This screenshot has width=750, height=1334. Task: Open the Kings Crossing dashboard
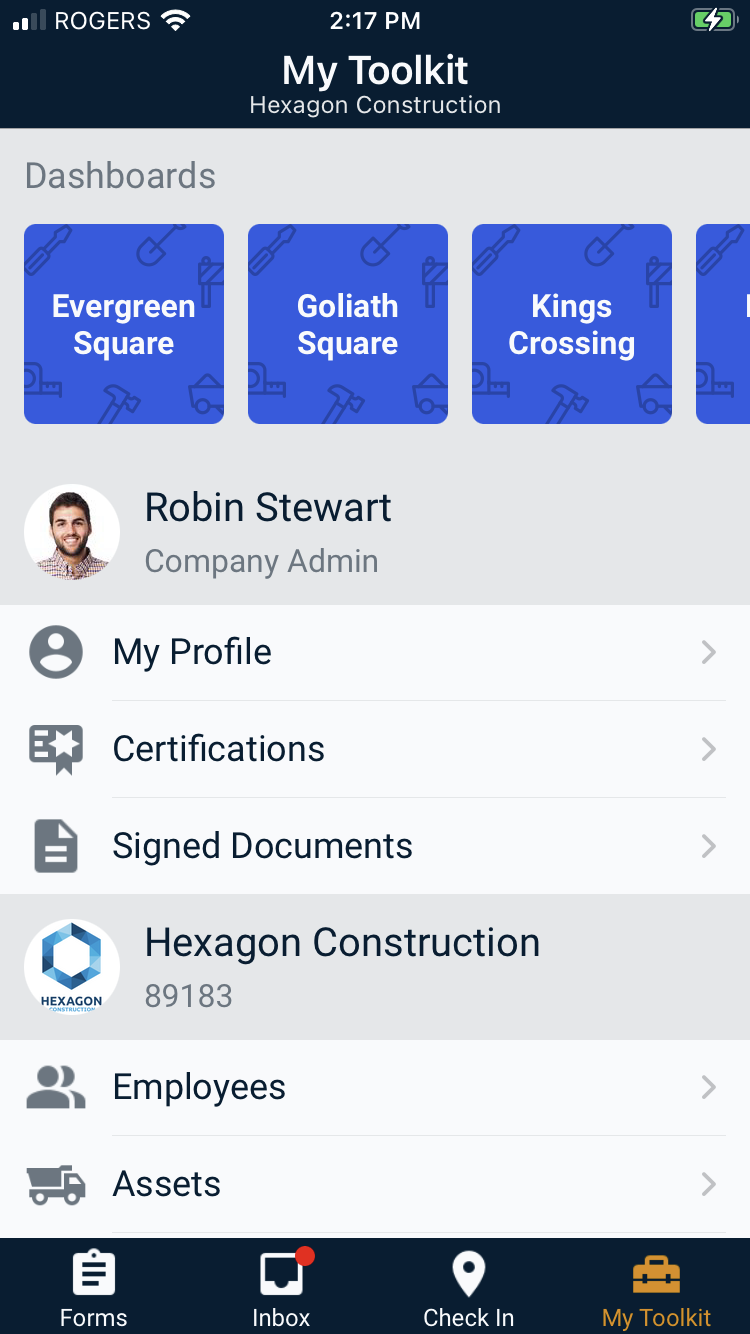571,324
